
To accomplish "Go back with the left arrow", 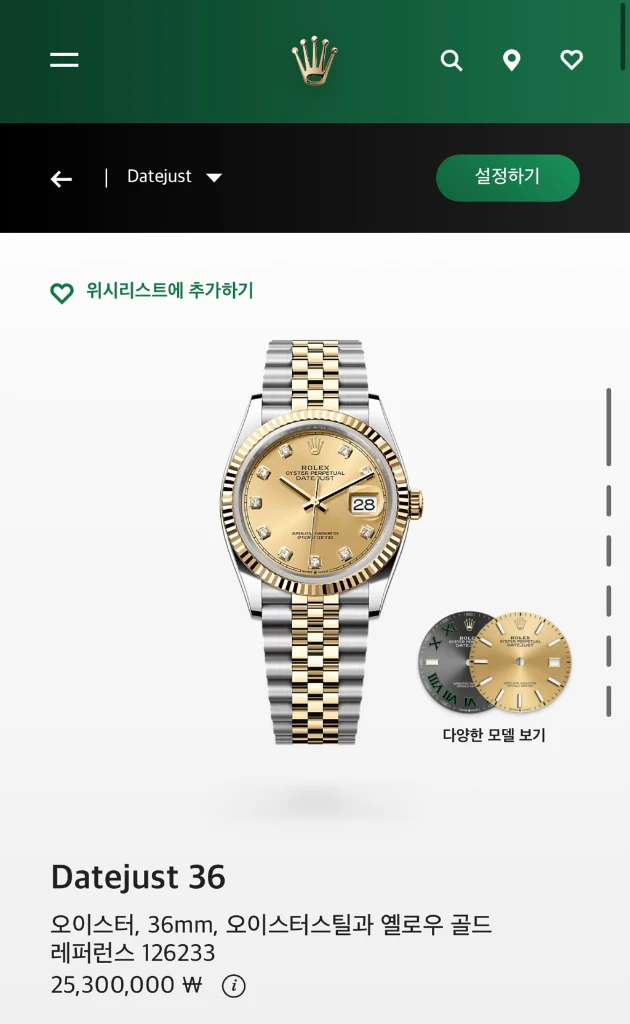I will [x=61, y=178].
